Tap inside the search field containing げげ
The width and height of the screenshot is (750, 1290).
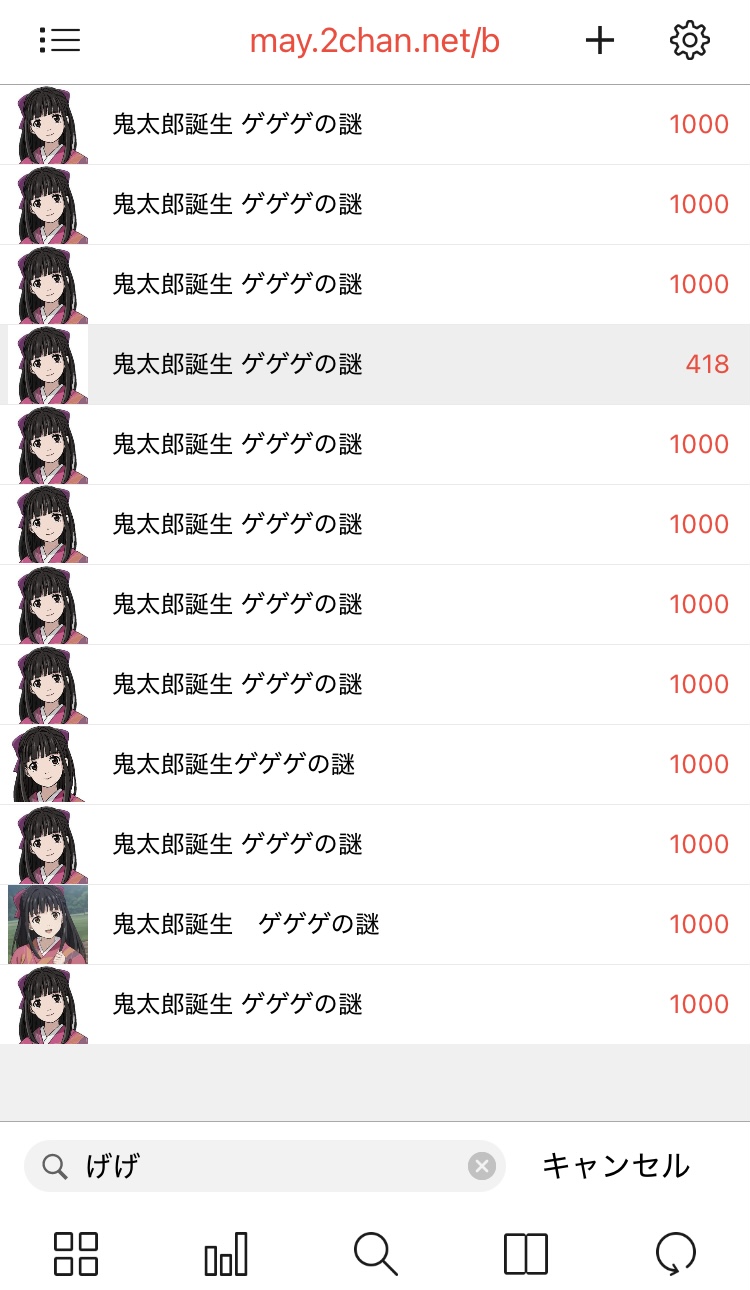(264, 1166)
